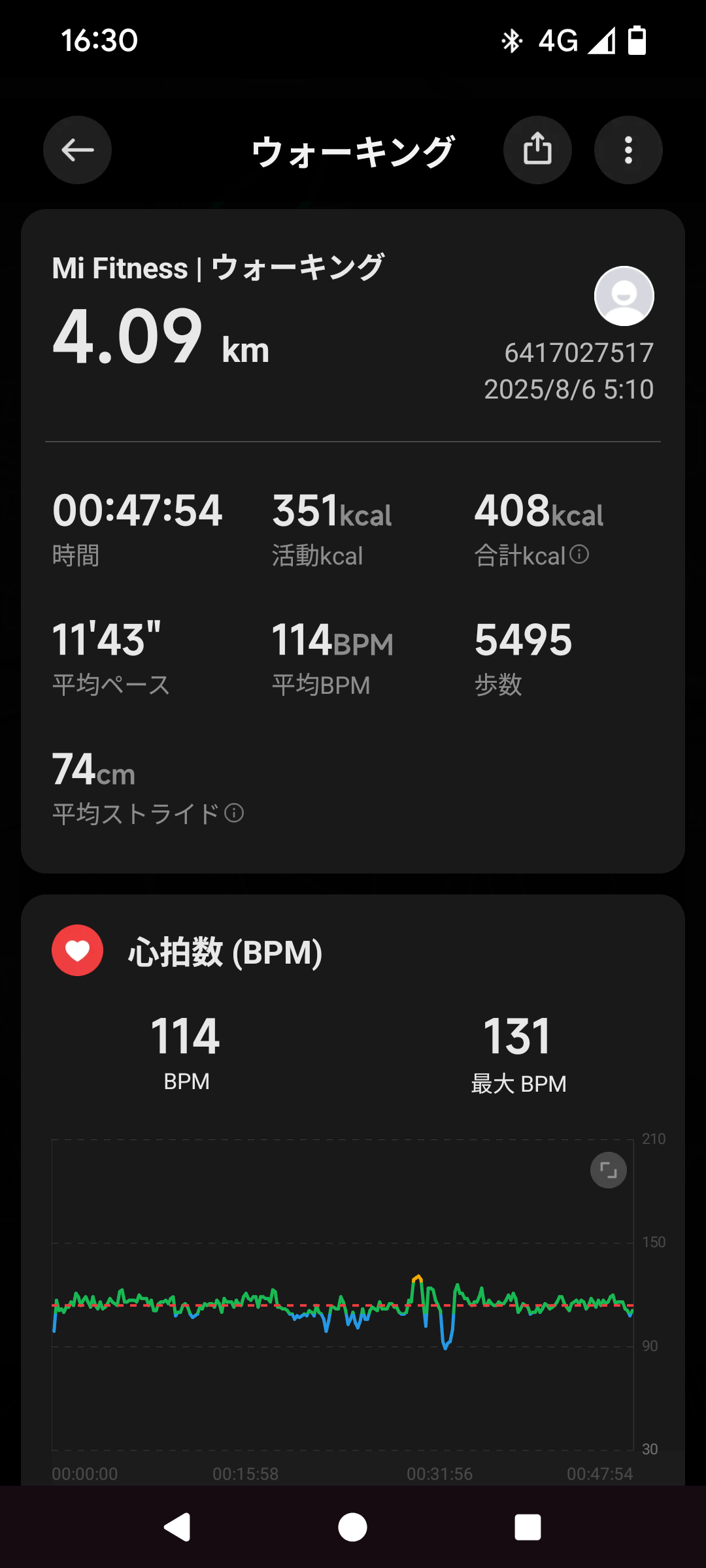This screenshot has height=1568, width=706.
Task: Tap the system home button
Action: (352, 1527)
